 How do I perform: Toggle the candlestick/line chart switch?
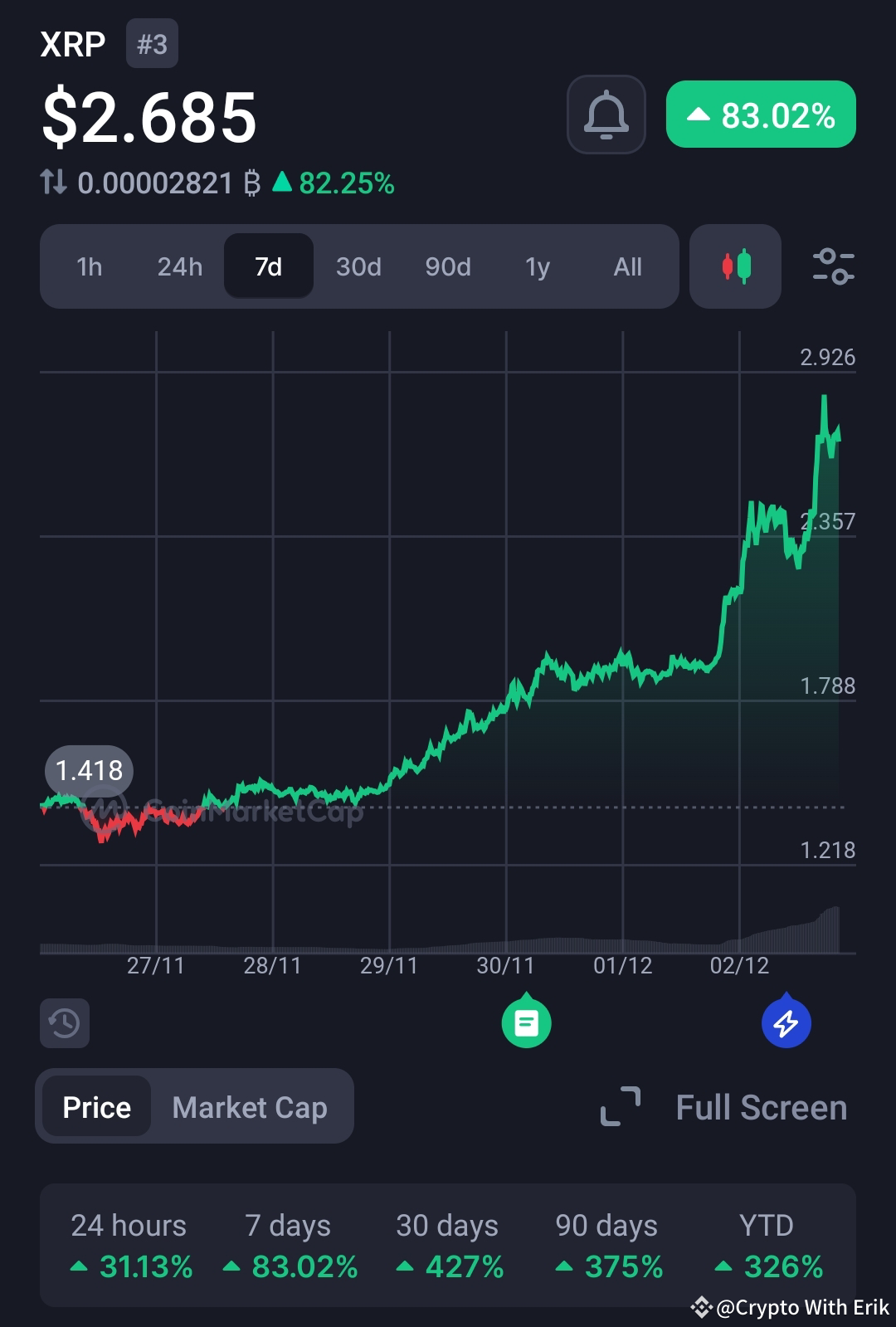735,266
